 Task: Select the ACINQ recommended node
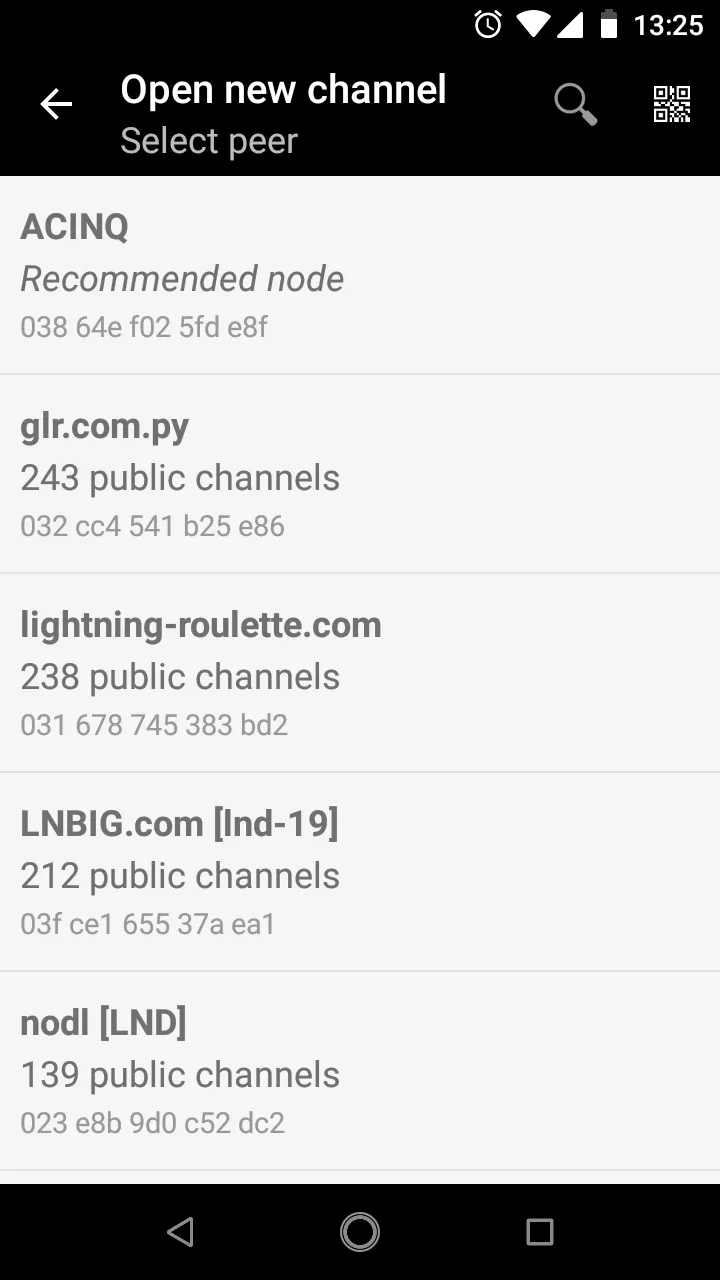360,276
